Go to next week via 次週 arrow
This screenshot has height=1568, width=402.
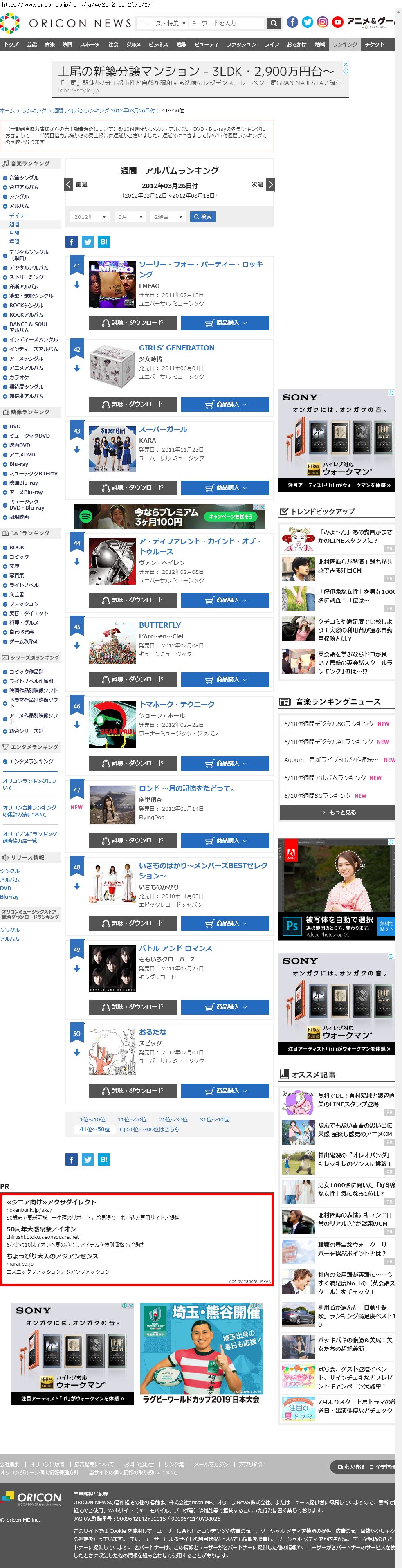270,184
